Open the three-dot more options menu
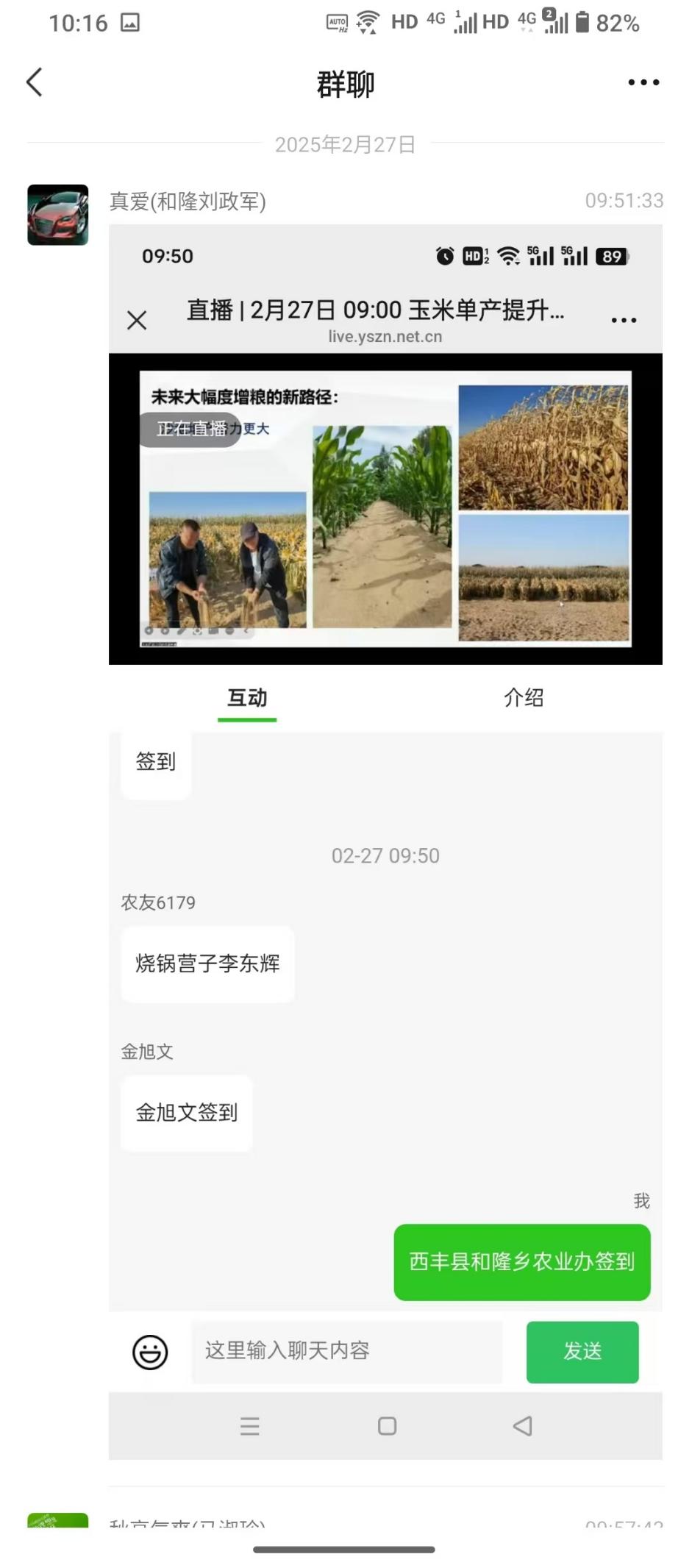The height and width of the screenshot is (1568, 692). 643,82
